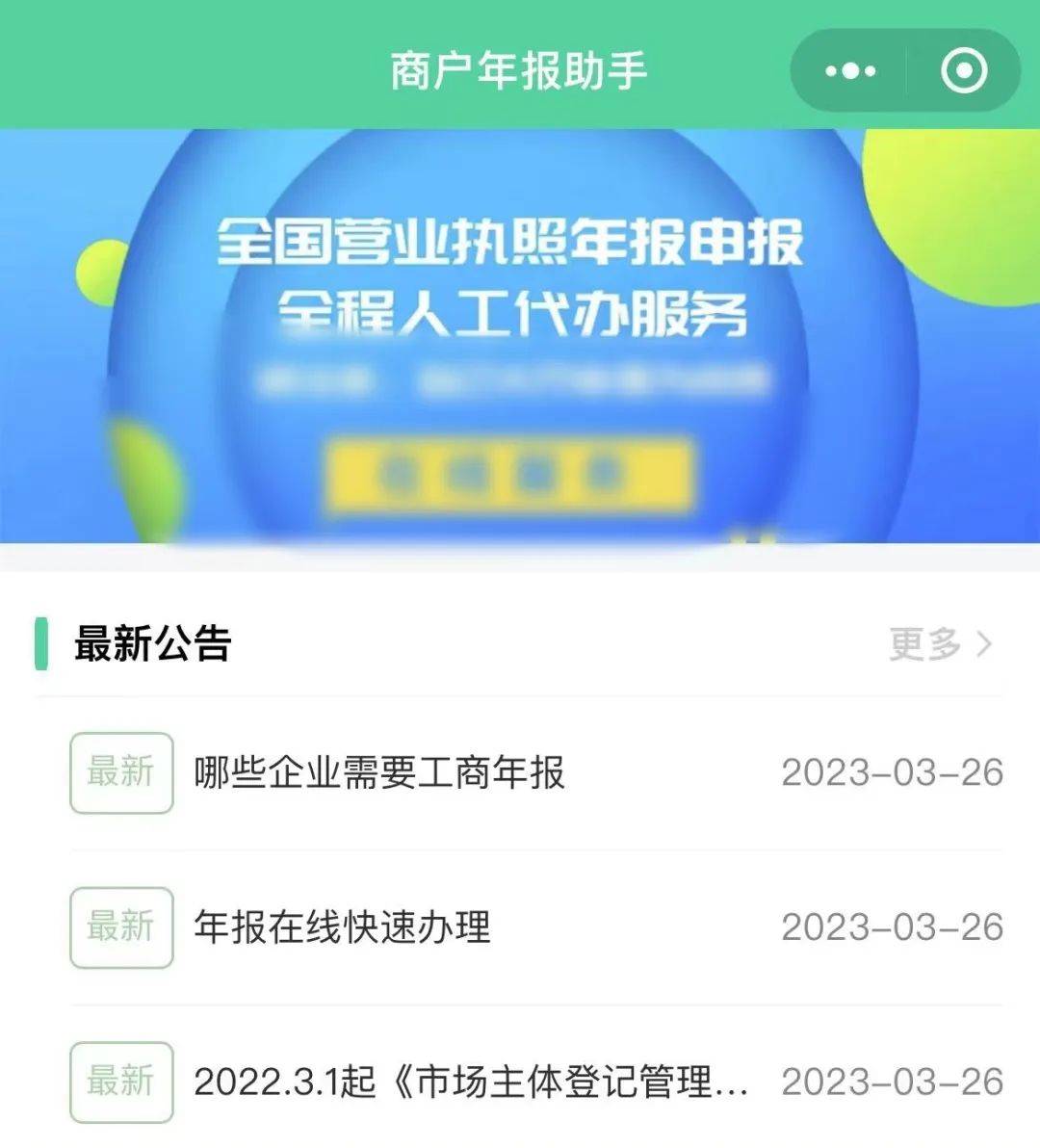Open the 哪些企业需要工商年报 announcement
Image resolution: width=1040 pixels, height=1148 pixels.
[x=379, y=773]
